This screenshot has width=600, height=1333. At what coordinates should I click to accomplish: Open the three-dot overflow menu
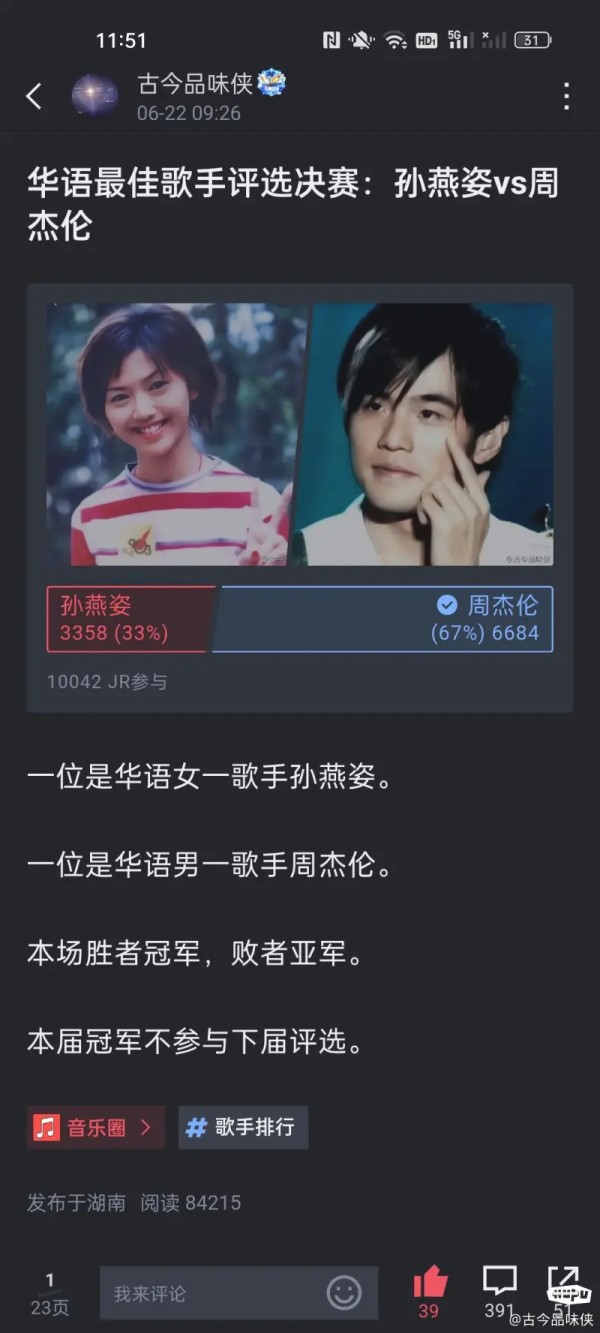[566, 96]
